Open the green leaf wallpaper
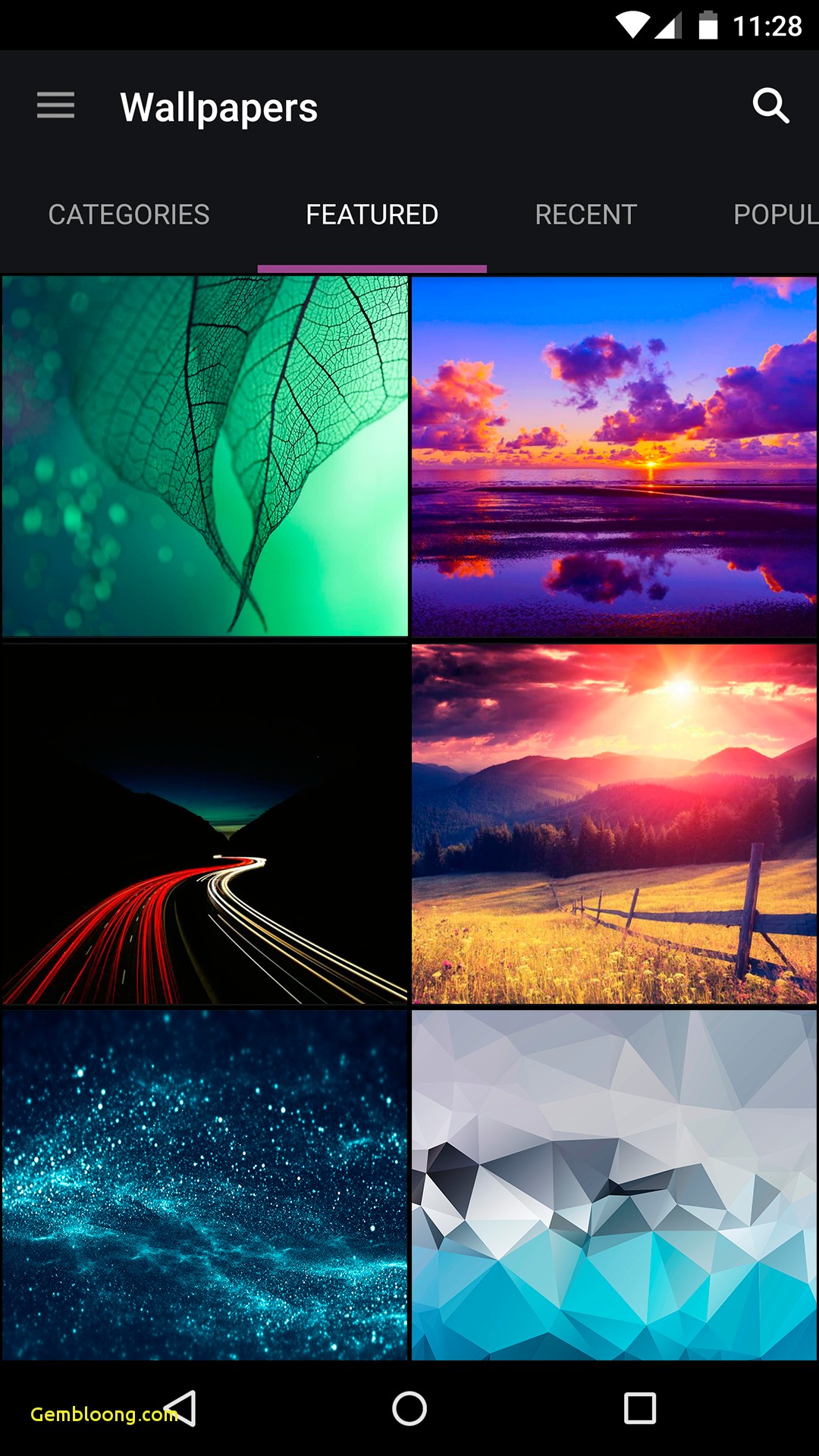Screen dimensions: 819x1456 pos(205,456)
